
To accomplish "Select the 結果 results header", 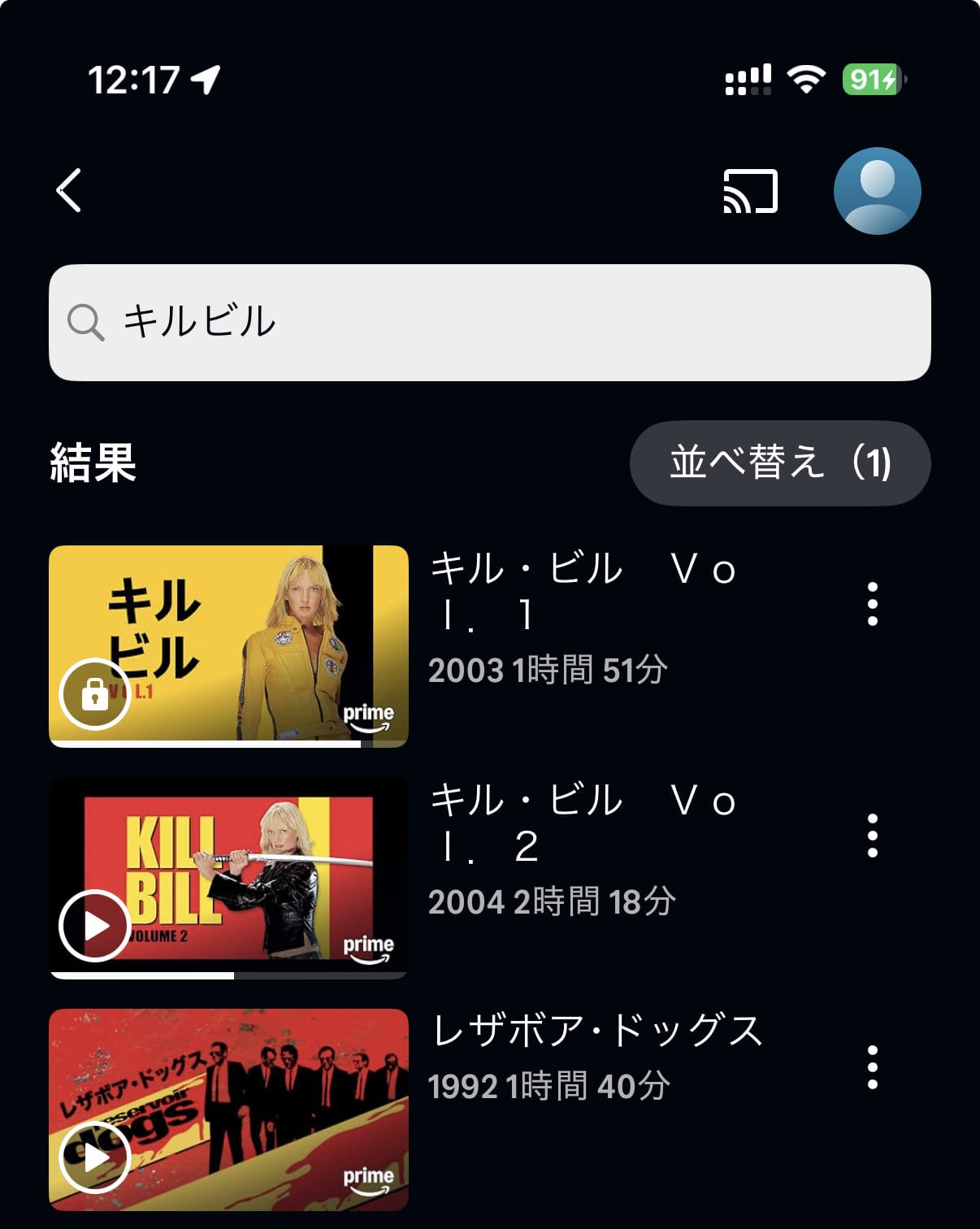I will pos(93,462).
